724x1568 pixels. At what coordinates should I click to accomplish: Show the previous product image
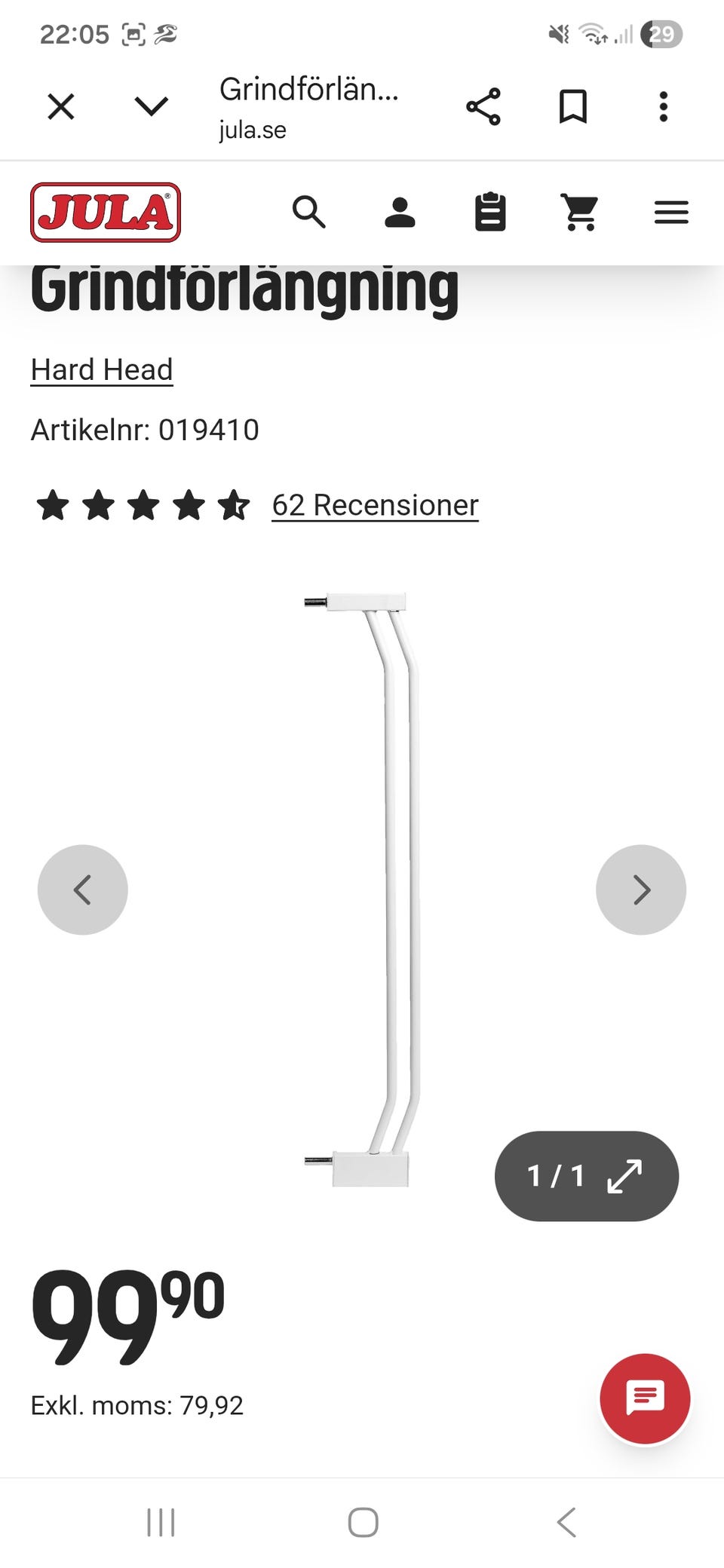click(83, 890)
